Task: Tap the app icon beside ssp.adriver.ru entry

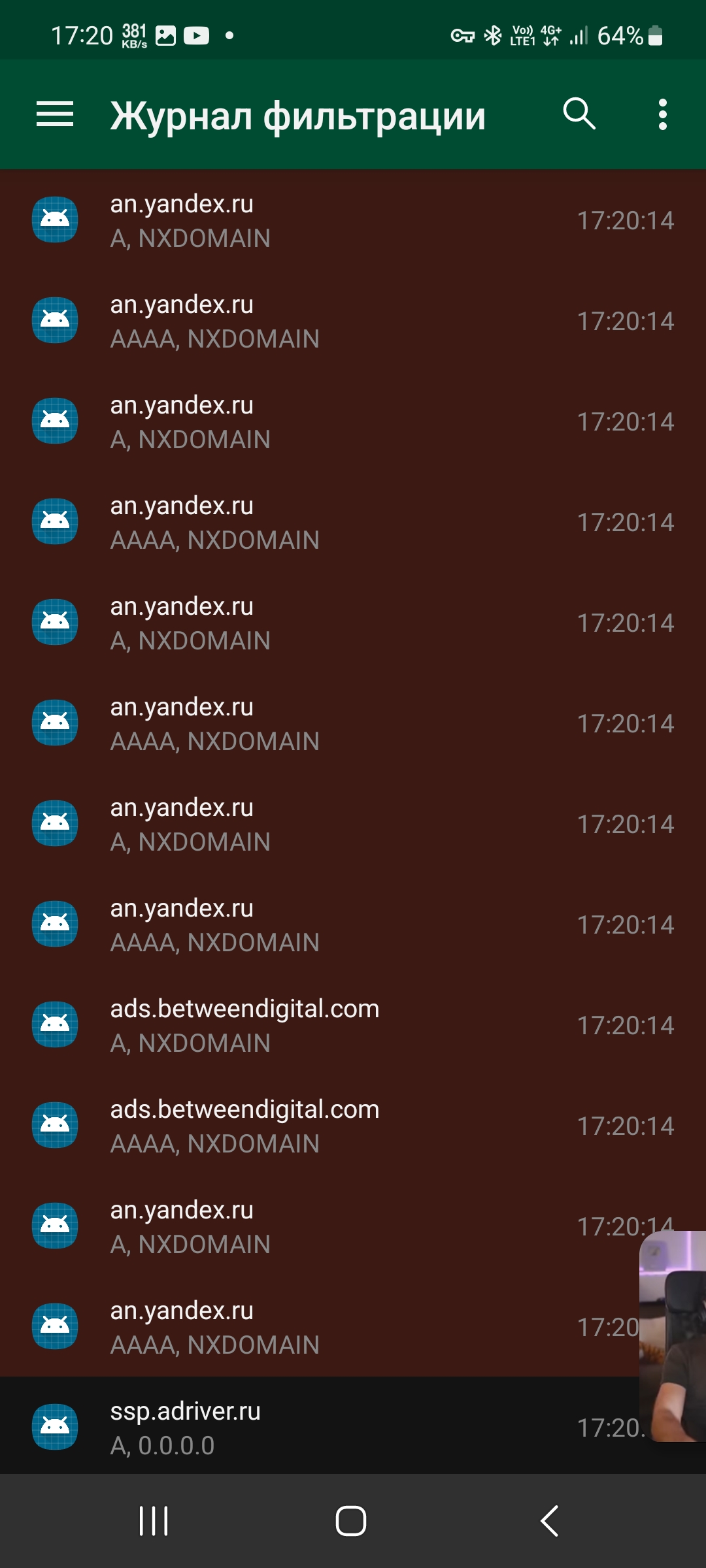Action: tap(55, 1427)
